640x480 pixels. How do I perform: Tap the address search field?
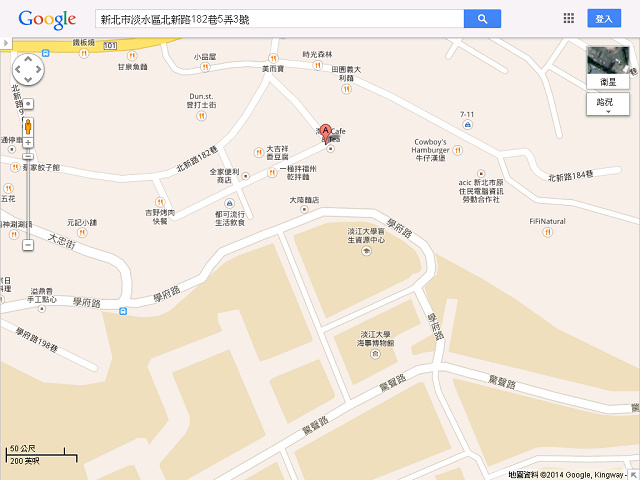[280, 19]
